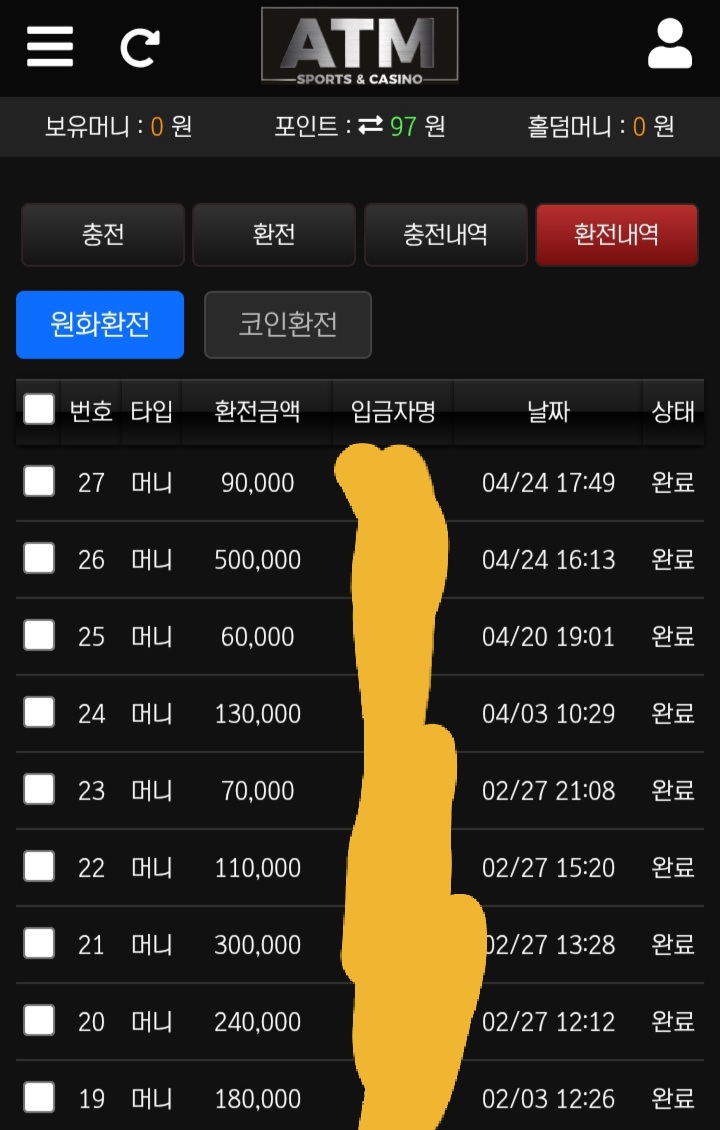Select the 환전내역 button
Image resolution: width=720 pixels, height=1130 pixels.
616,235
